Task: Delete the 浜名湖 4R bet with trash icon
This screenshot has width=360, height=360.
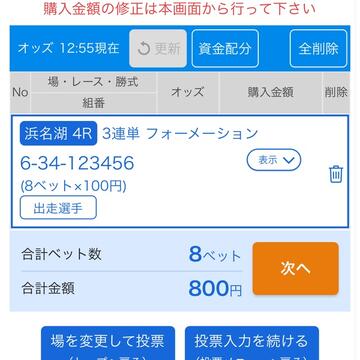Action: (x=336, y=174)
